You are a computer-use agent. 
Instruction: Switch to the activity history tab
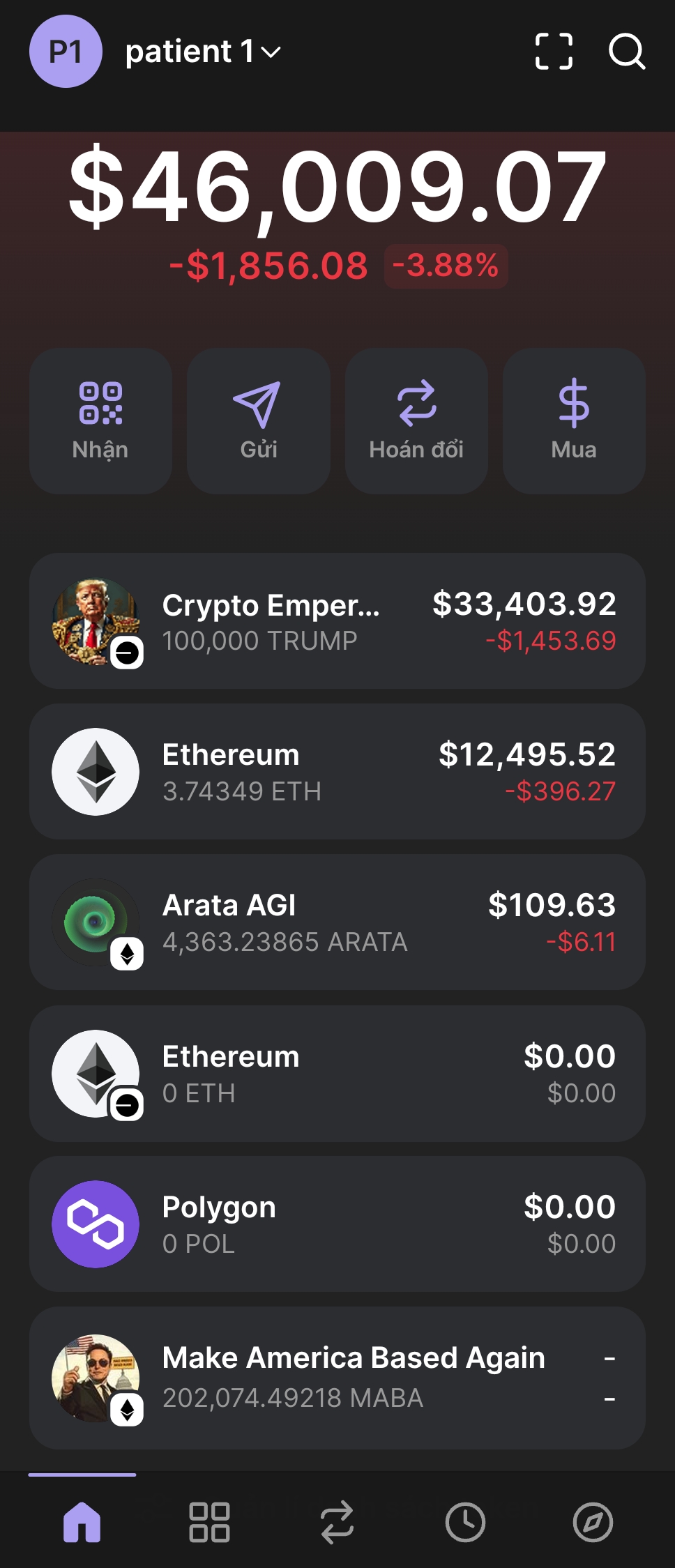pyautogui.click(x=465, y=1521)
